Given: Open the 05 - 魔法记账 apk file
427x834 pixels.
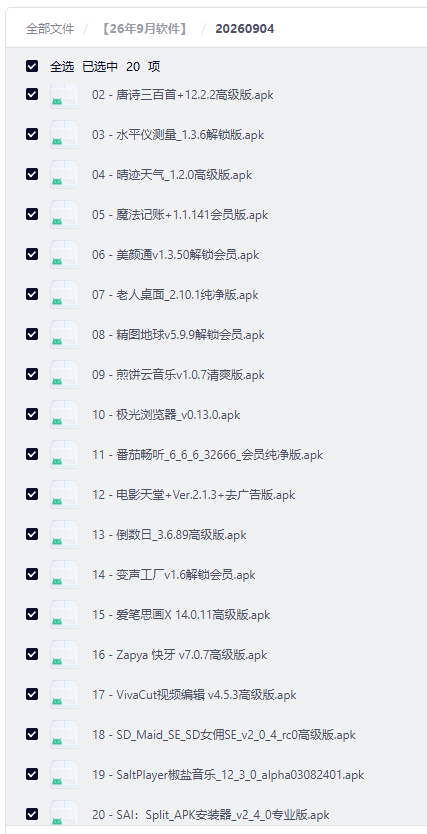Looking at the screenshot, I should pyautogui.click(x=180, y=215).
